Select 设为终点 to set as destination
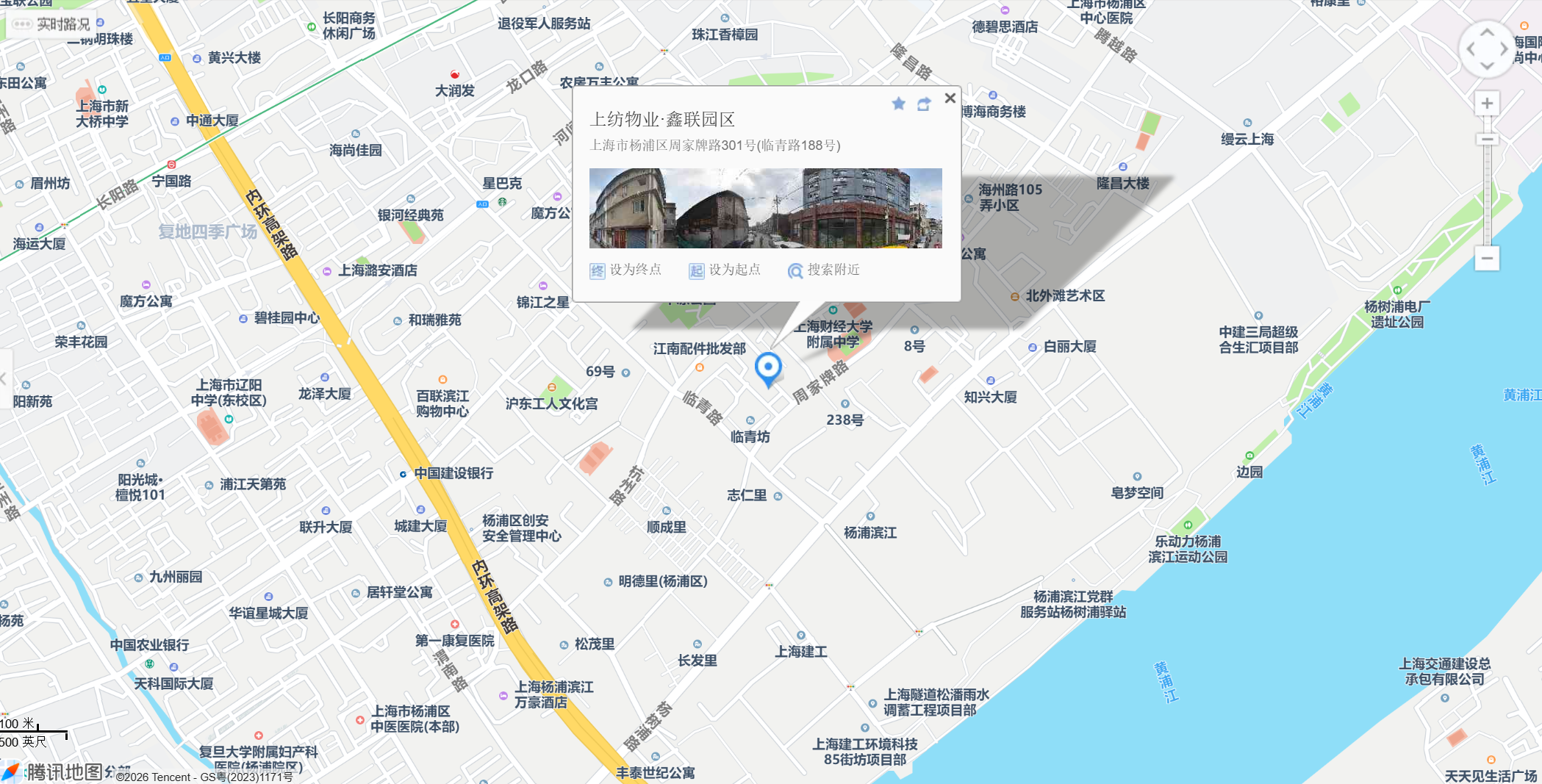The image size is (1542, 784). [625, 270]
